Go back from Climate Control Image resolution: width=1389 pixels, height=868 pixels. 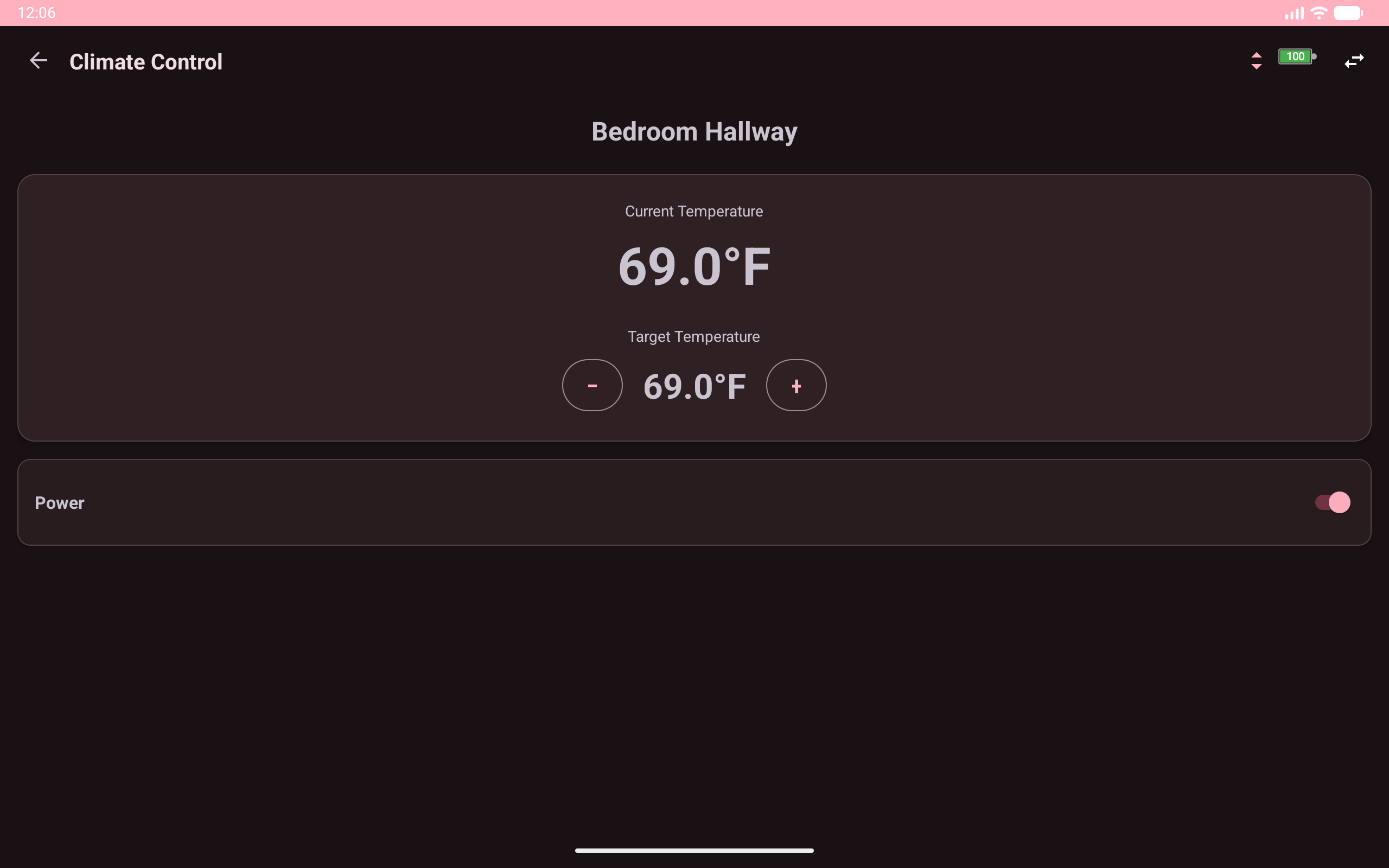point(39,61)
